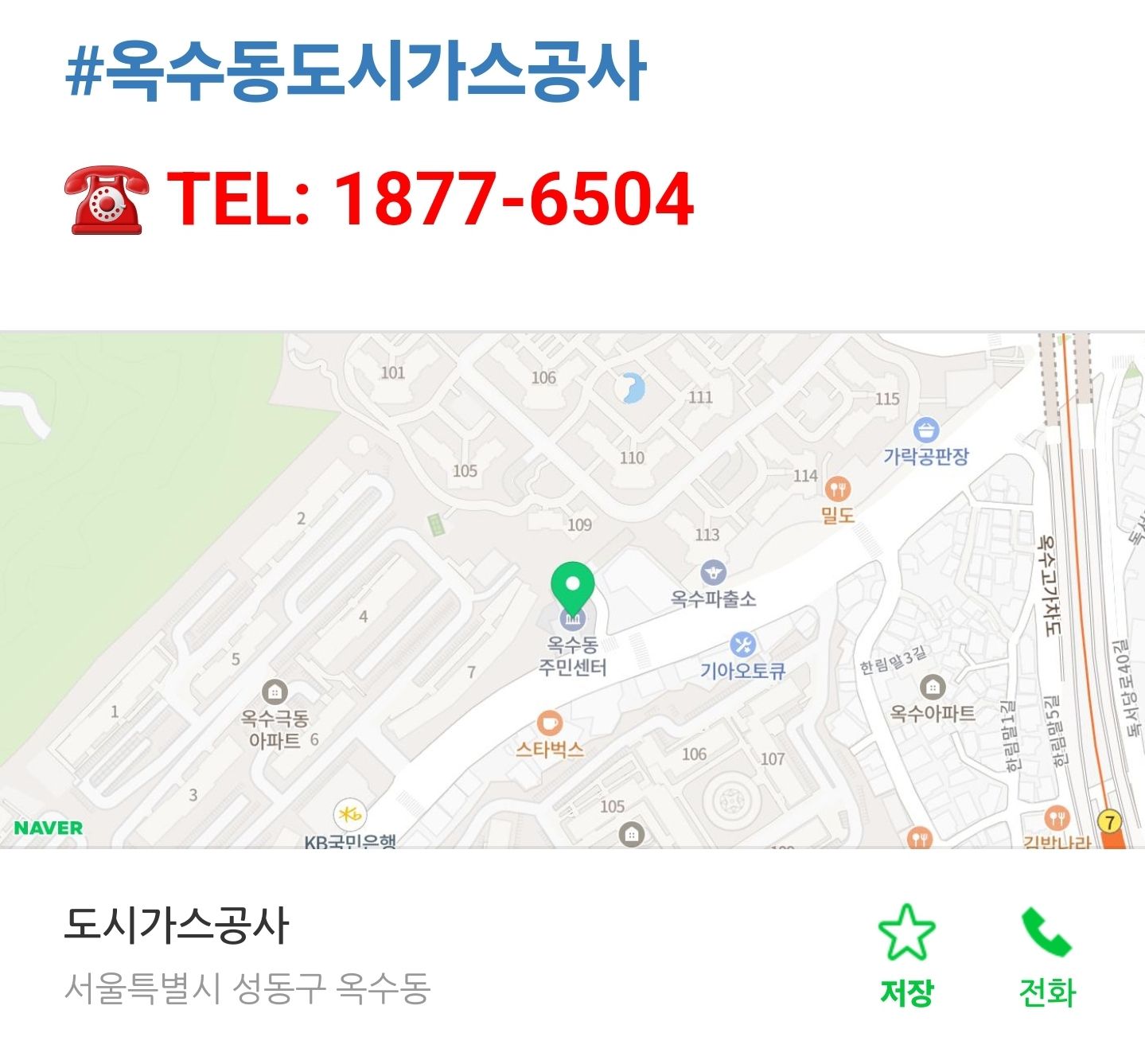
Task: Open the Naver map preview
Action: coord(572,589)
